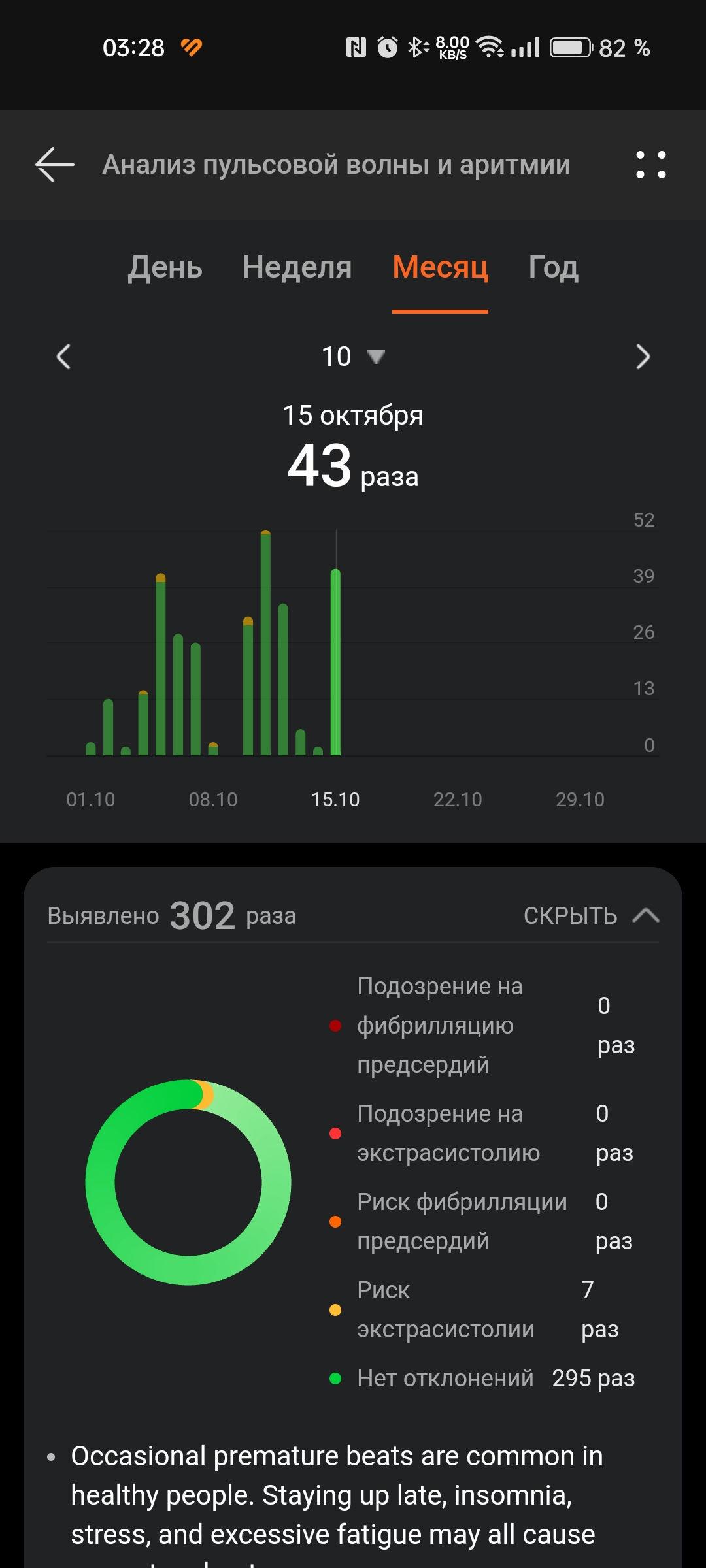This screenshot has width=706, height=1568.
Task: Switch to the Год tab
Action: click(553, 267)
